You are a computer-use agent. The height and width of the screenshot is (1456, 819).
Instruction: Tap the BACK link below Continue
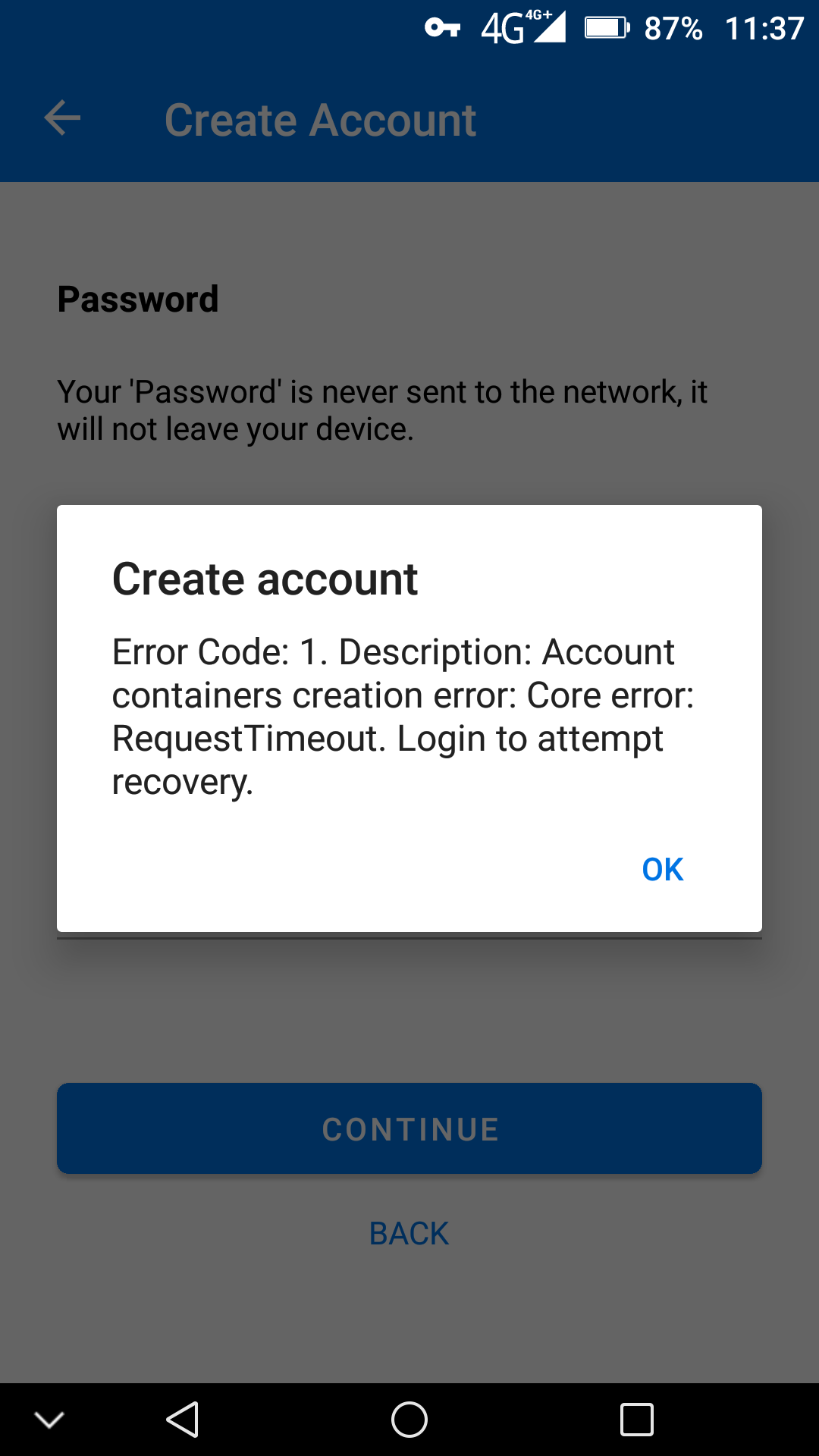[409, 1234]
